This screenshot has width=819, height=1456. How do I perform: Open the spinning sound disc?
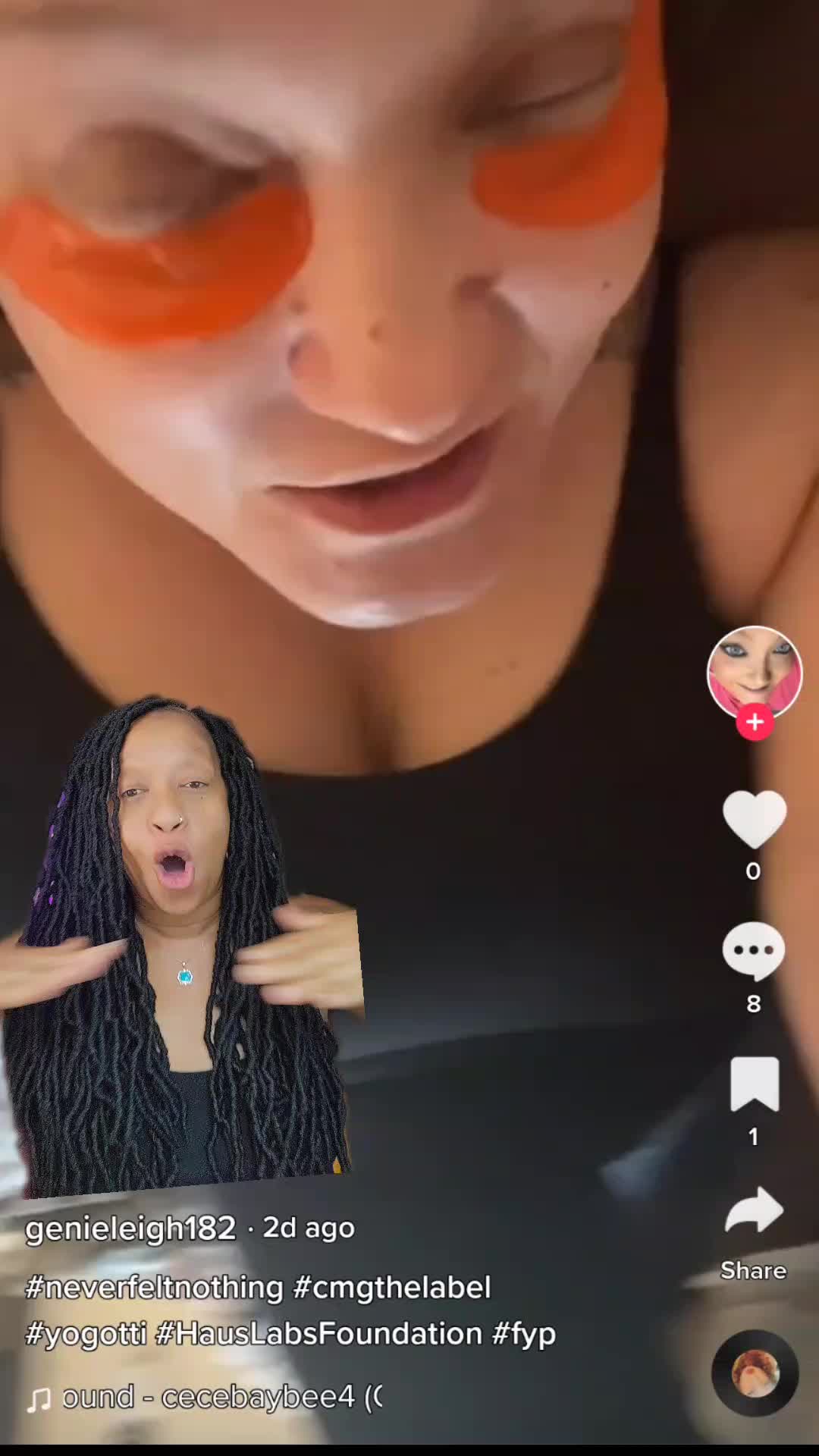point(755,1373)
